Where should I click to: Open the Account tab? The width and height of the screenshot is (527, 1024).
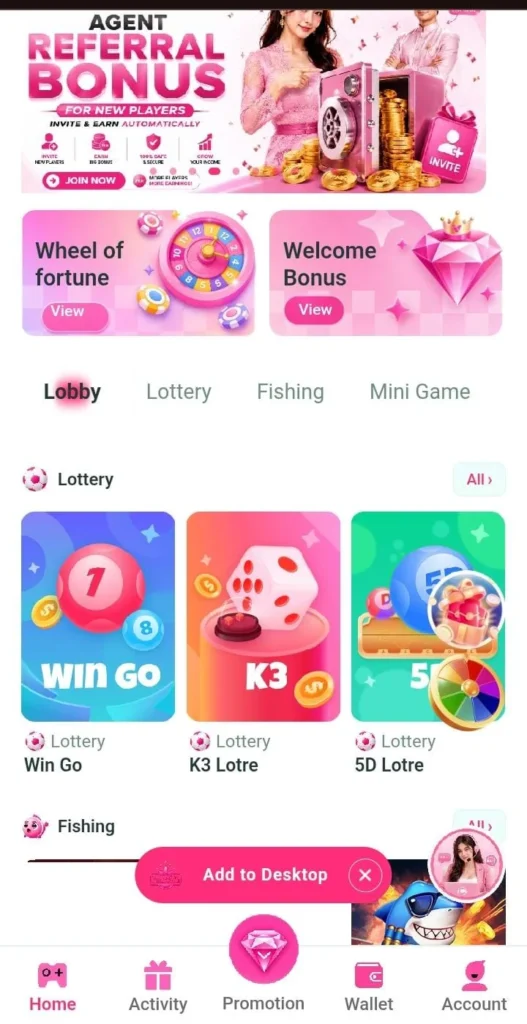pyautogui.click(x=474, y=987)
